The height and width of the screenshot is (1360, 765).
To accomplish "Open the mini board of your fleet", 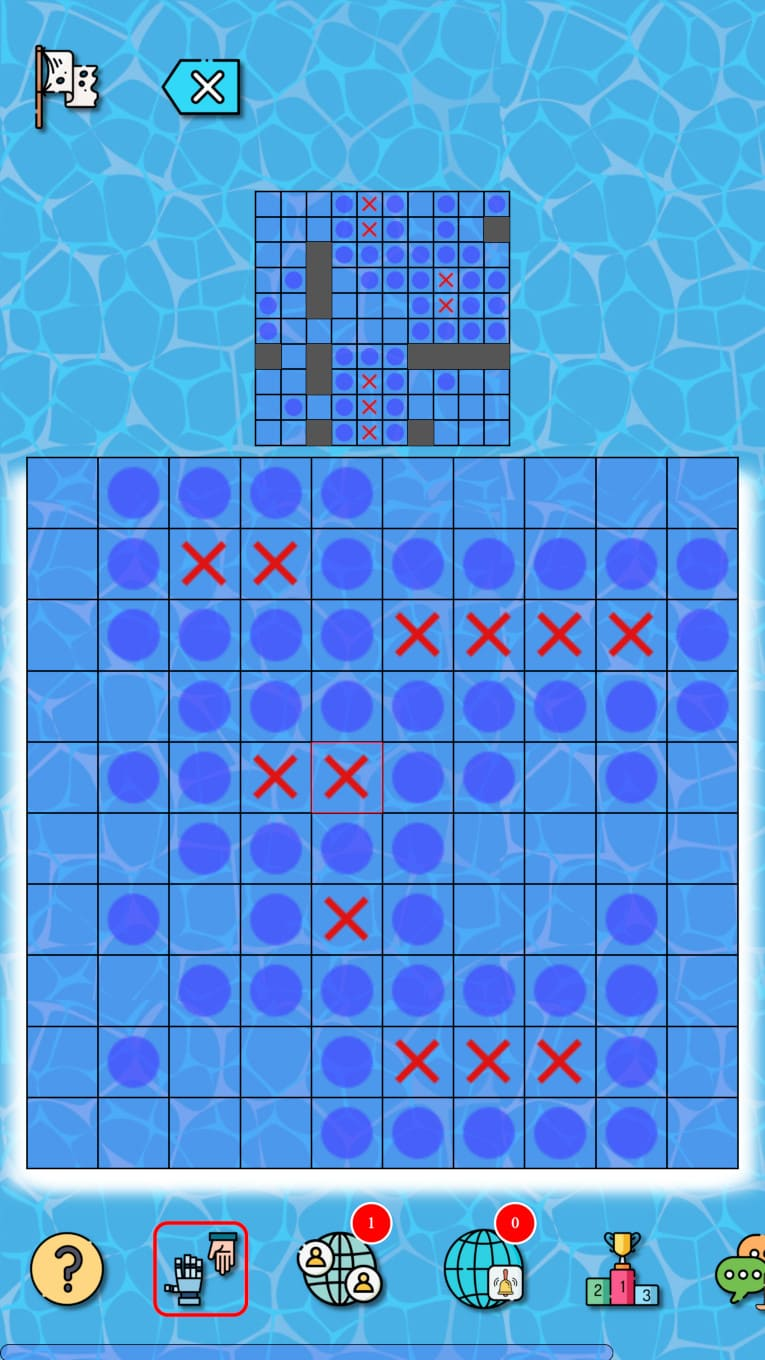I will 382,318.
